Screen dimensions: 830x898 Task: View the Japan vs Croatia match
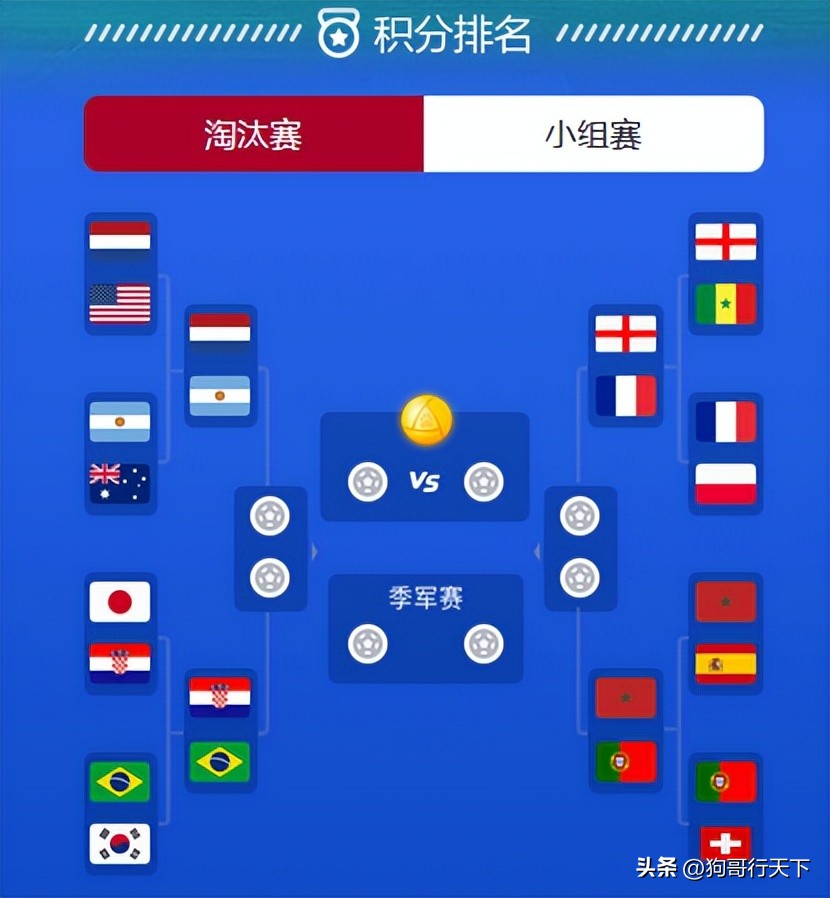pos(120,633)
